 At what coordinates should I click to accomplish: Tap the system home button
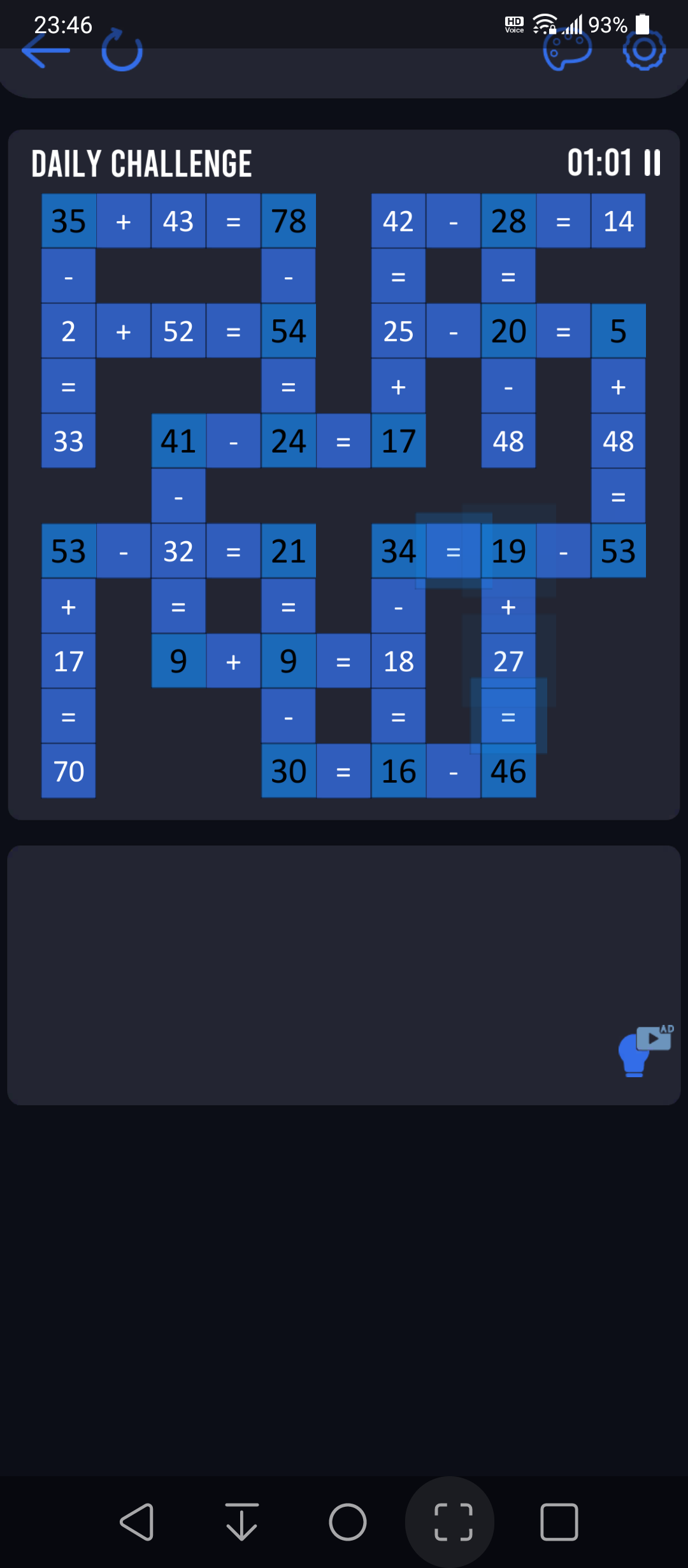(347, 1522)
